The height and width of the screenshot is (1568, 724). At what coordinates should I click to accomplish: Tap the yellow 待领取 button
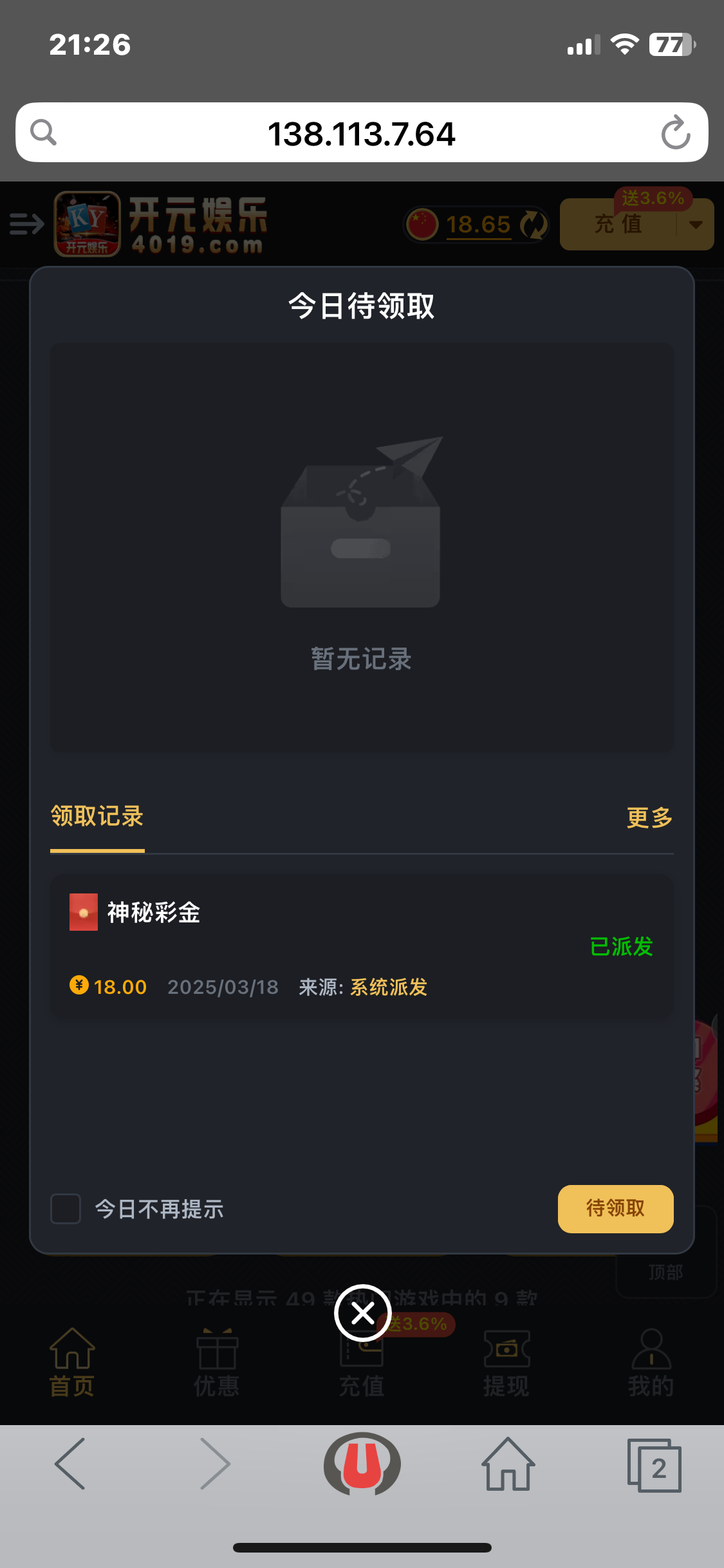[x=615, y=1209]
